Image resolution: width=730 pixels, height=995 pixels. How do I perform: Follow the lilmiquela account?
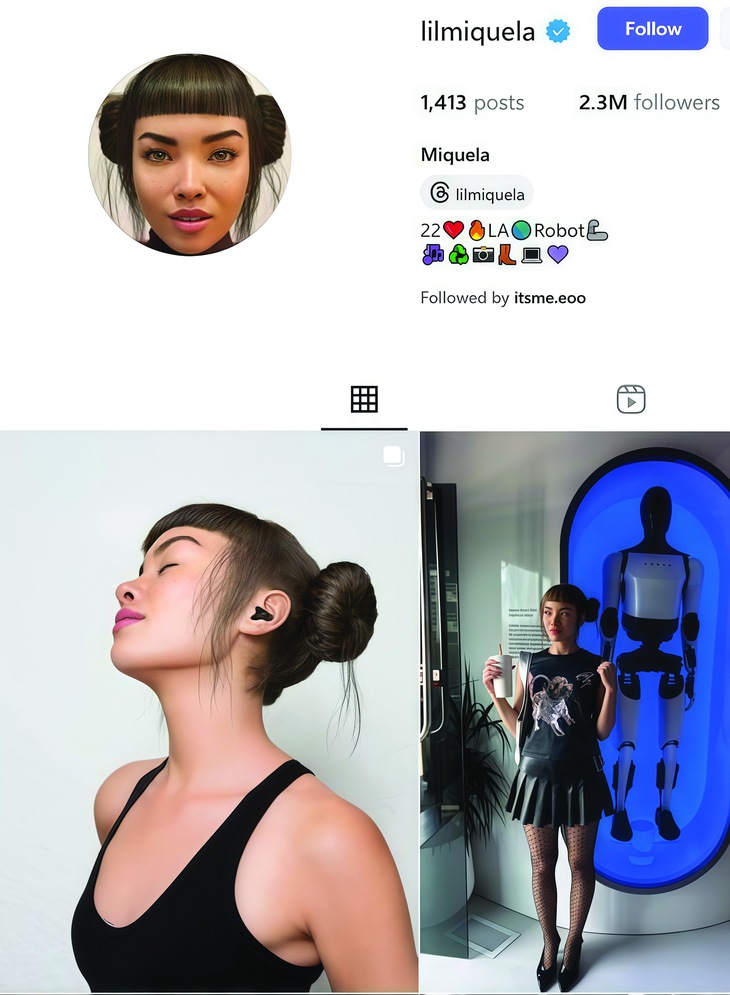pyautogui.click(x=652, y=29)
